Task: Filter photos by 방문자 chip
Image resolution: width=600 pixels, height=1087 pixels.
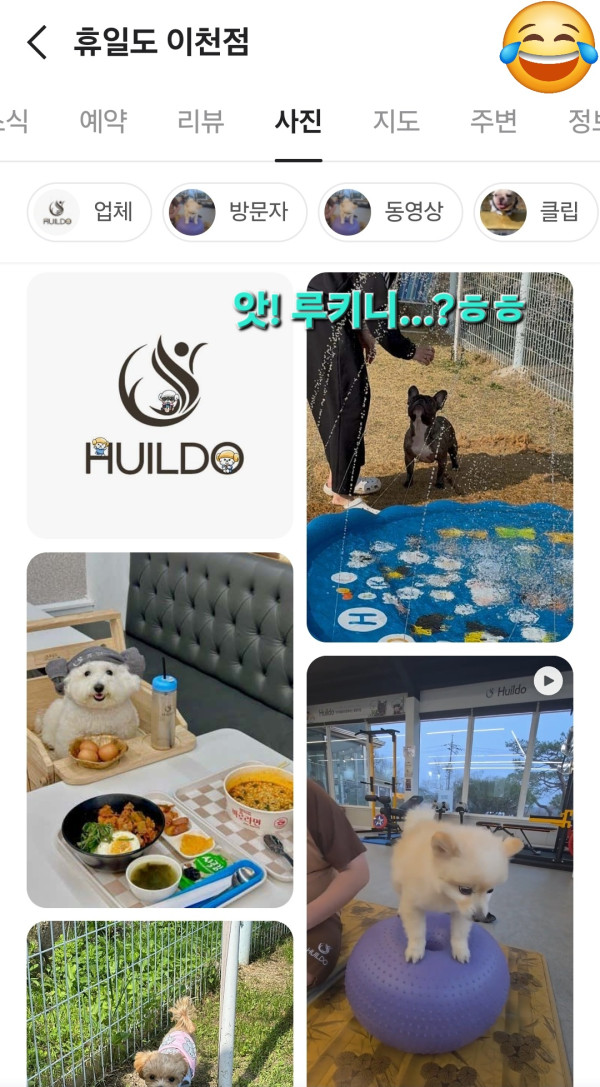Action: click(235, 212)
